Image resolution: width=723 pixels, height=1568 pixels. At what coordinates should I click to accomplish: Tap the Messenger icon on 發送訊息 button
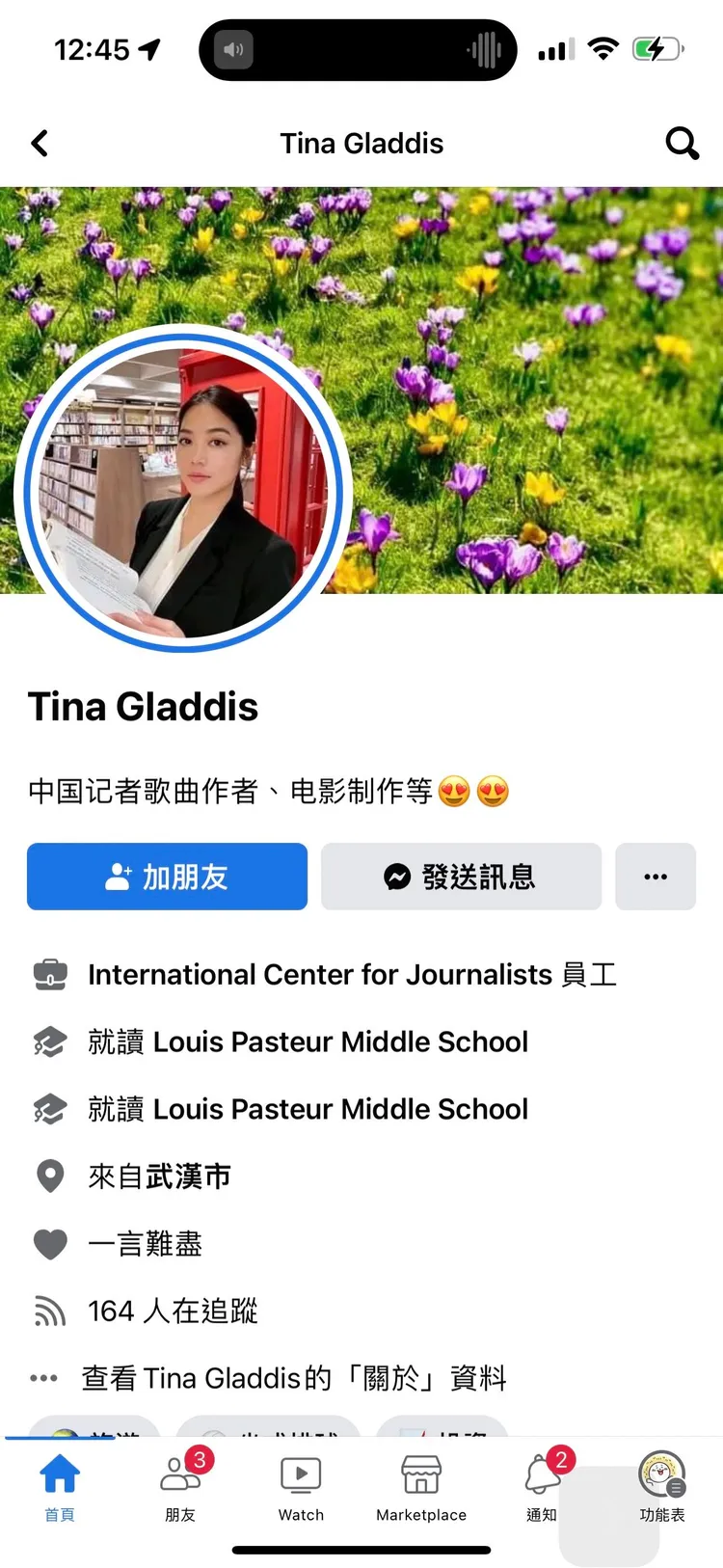click(x=398, y=877)
